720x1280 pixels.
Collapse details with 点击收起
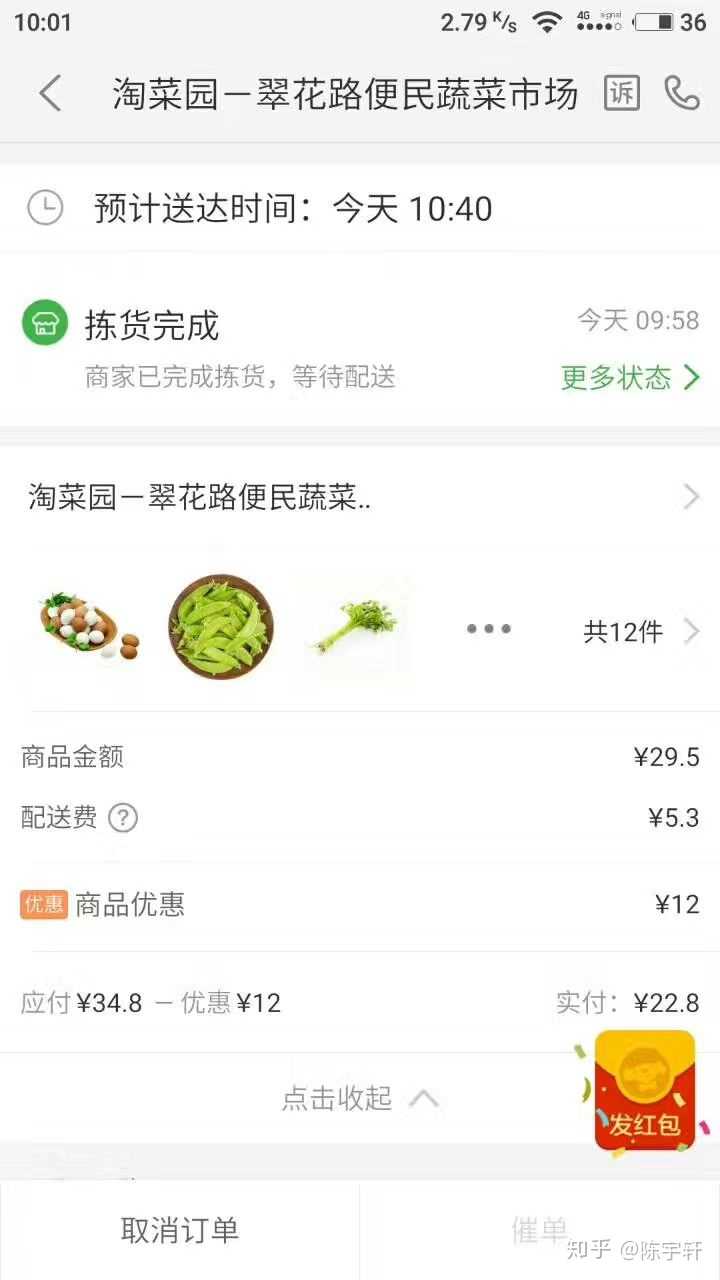pos(360,1098)
